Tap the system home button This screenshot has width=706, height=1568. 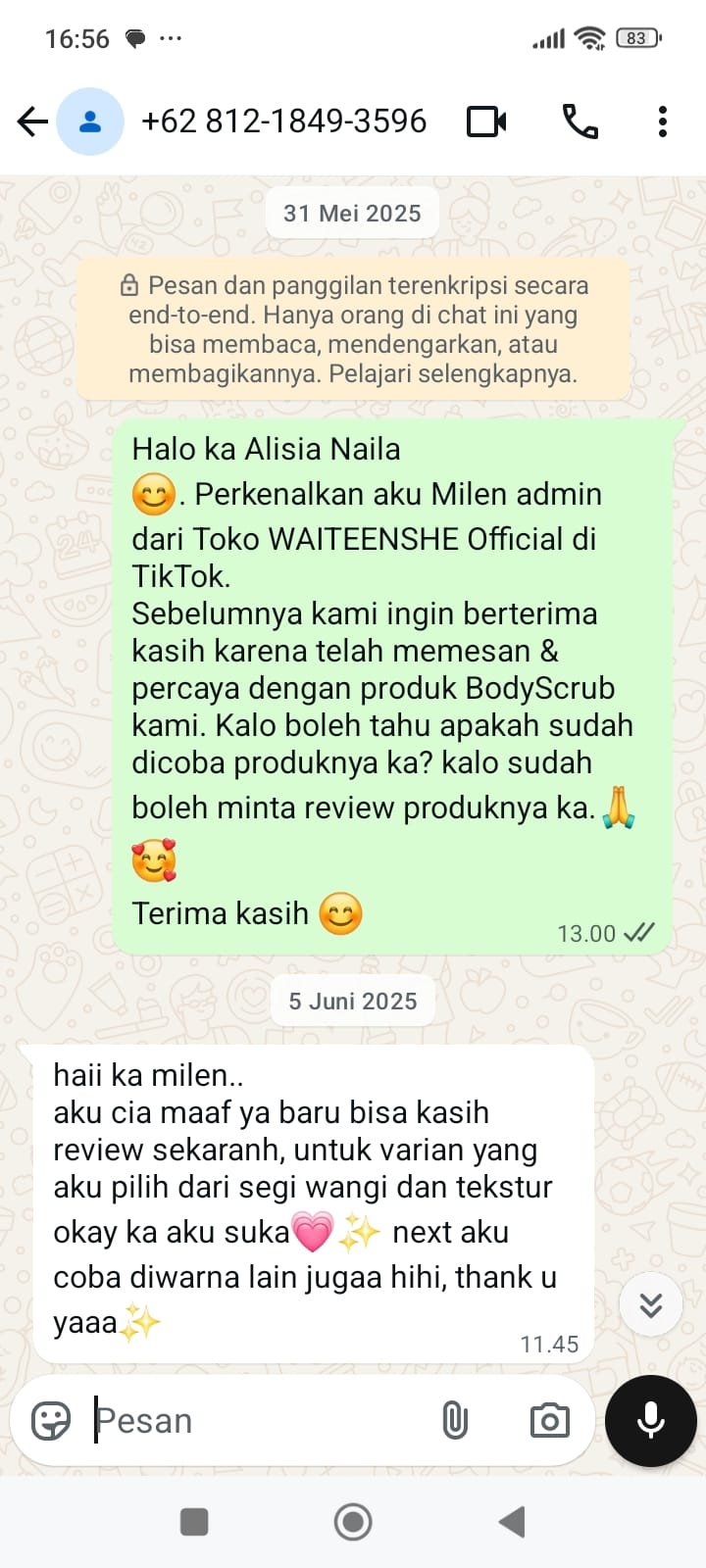[353, 1522]
